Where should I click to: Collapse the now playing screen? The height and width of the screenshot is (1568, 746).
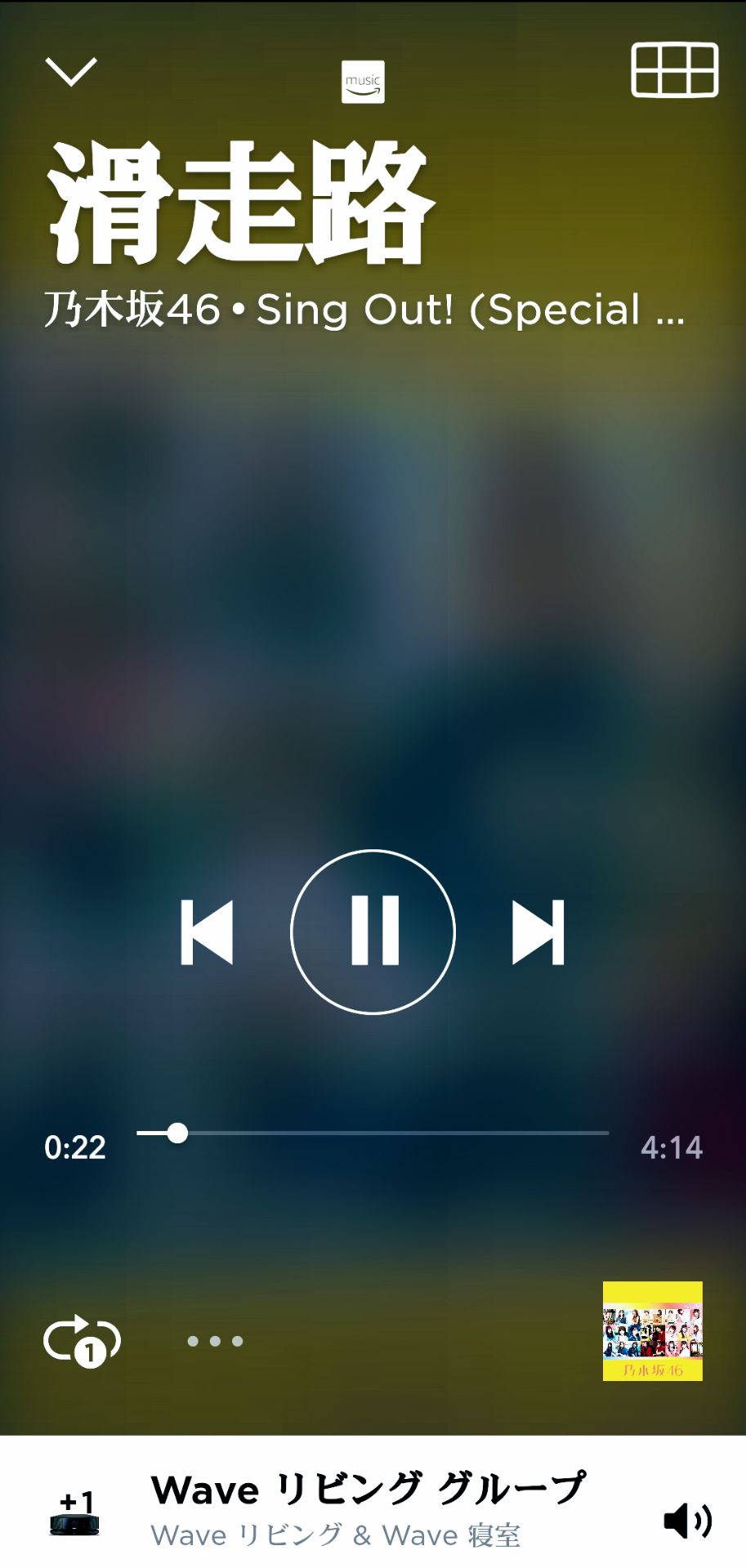71,72
